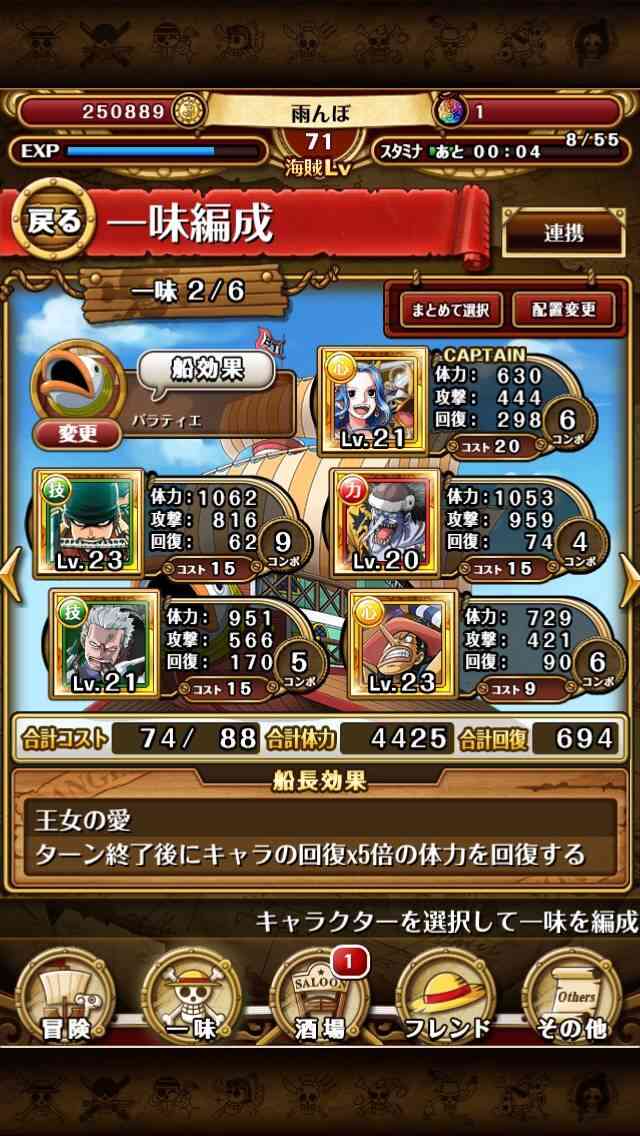Select the 力 fishman Lv.20 character
Image resolution: width=640 pixels, height=1136 pixels.
click(386, 522)
